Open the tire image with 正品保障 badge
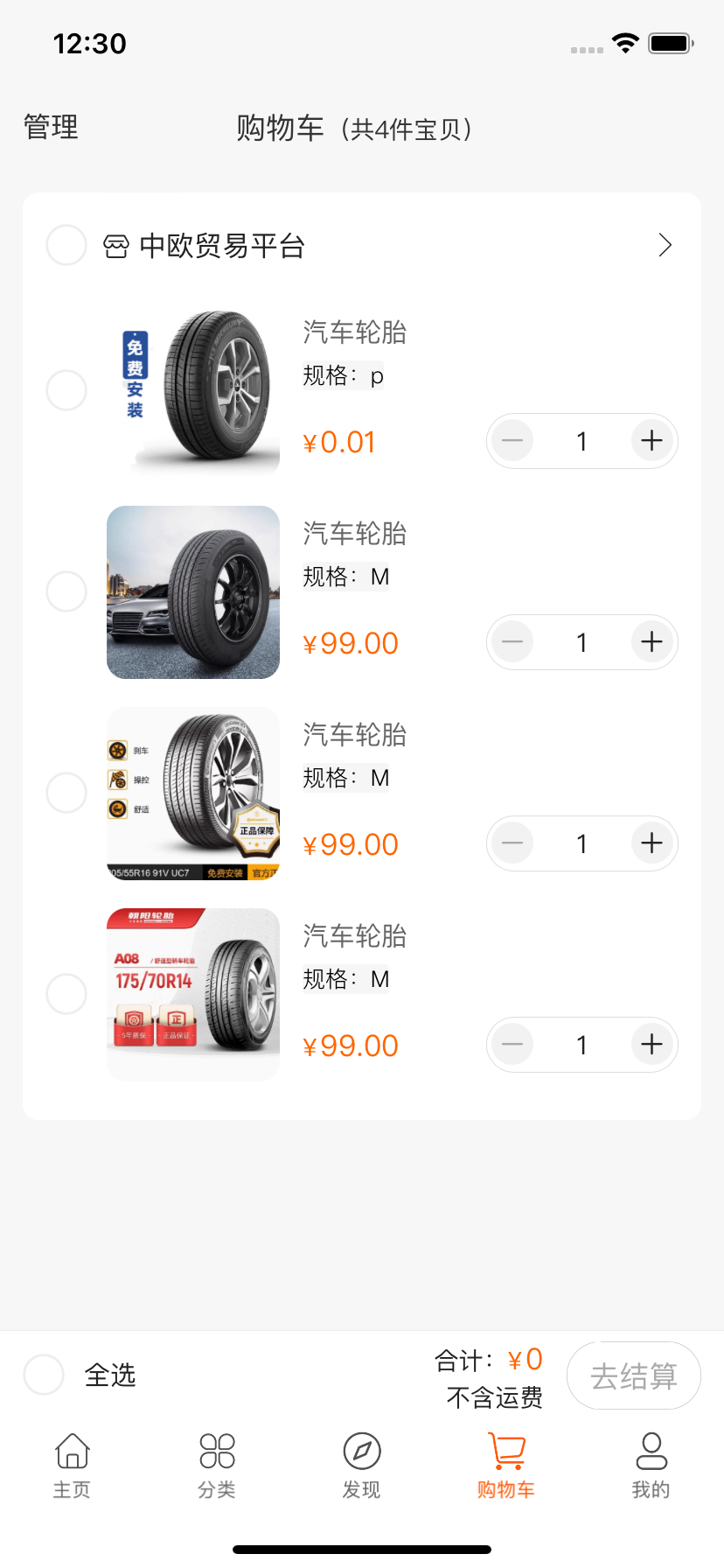 coord(193,793)
